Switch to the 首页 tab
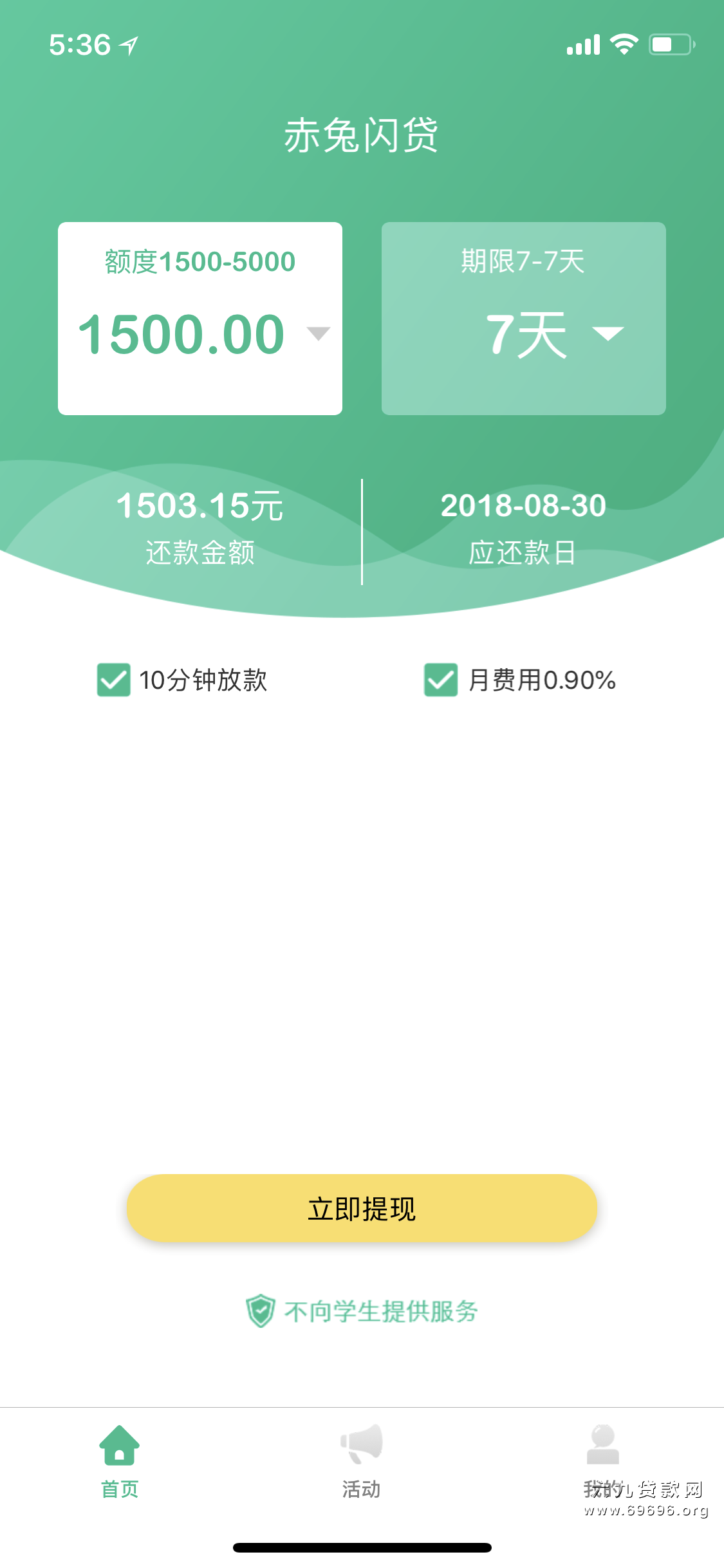Viewport: 724px width, 1568px height. tap(120, 1462)
